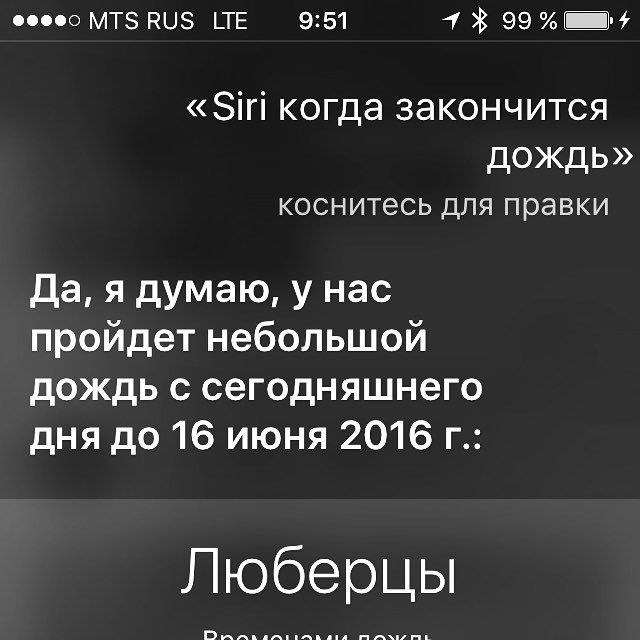Viewport: 640px width, 640px height.
Task: Open the Люберцы weather card
Action: tap(320, 574)
